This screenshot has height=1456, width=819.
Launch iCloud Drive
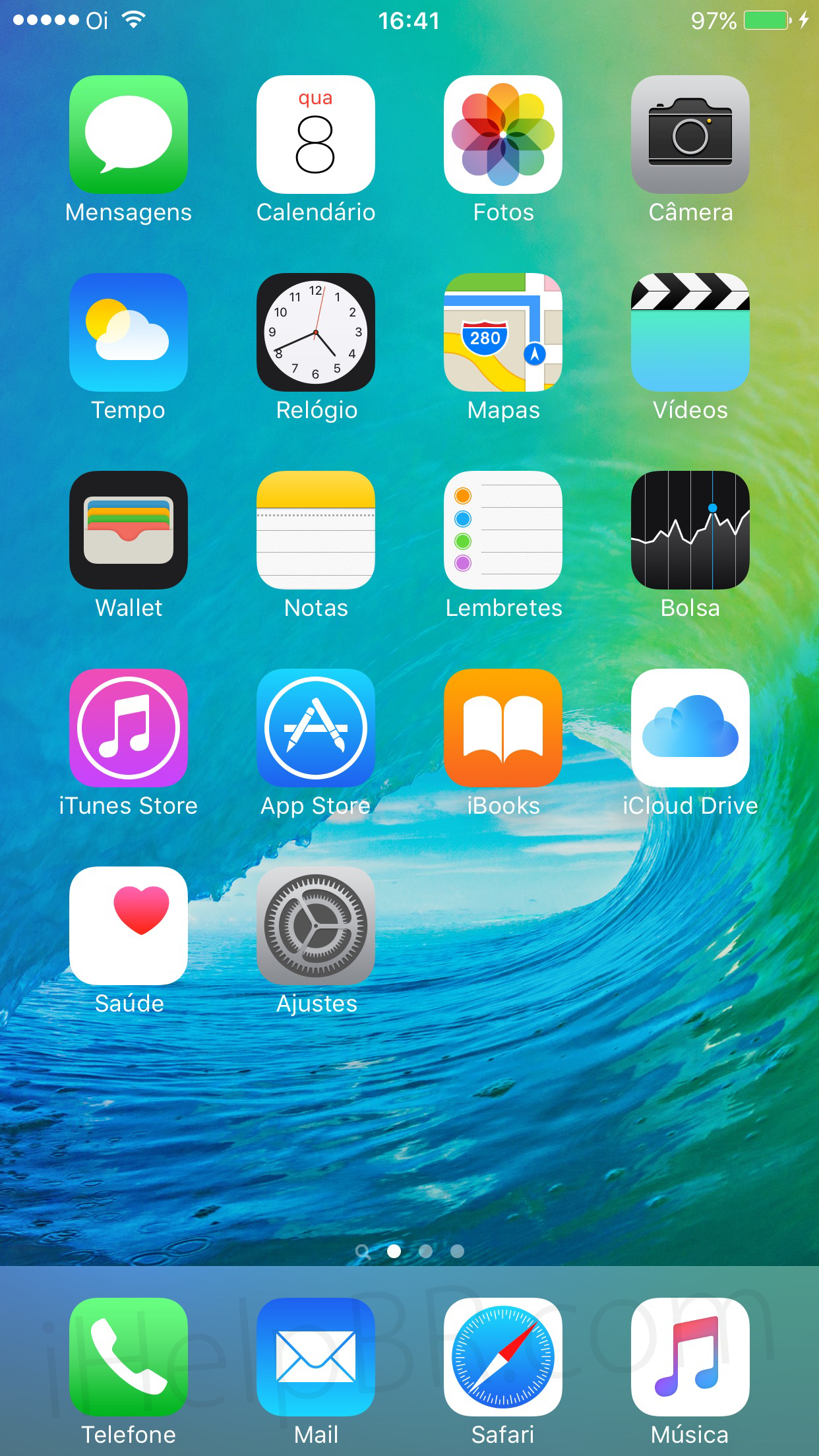(690, 728)
